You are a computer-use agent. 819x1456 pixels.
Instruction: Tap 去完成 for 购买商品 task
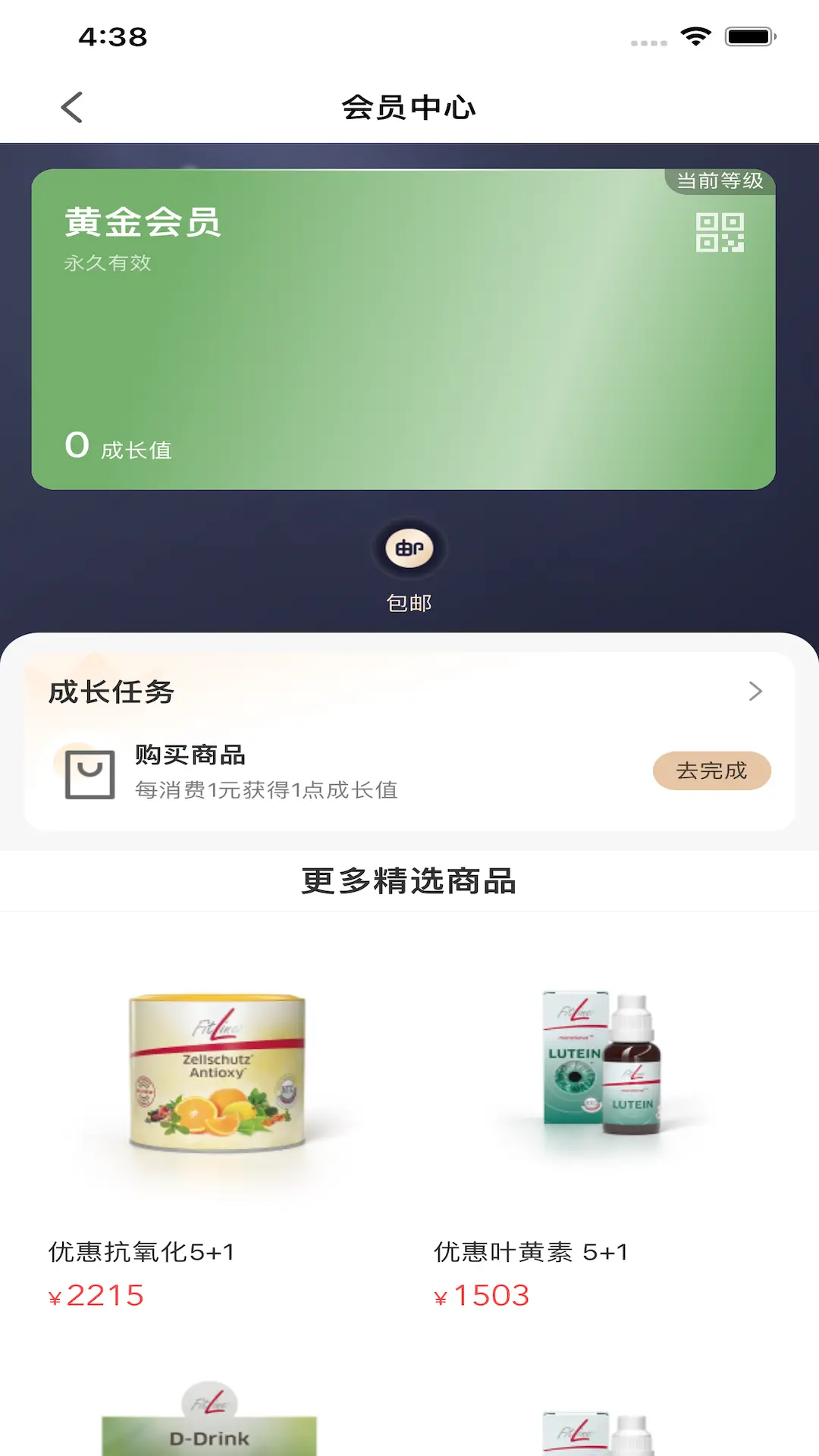711,771
